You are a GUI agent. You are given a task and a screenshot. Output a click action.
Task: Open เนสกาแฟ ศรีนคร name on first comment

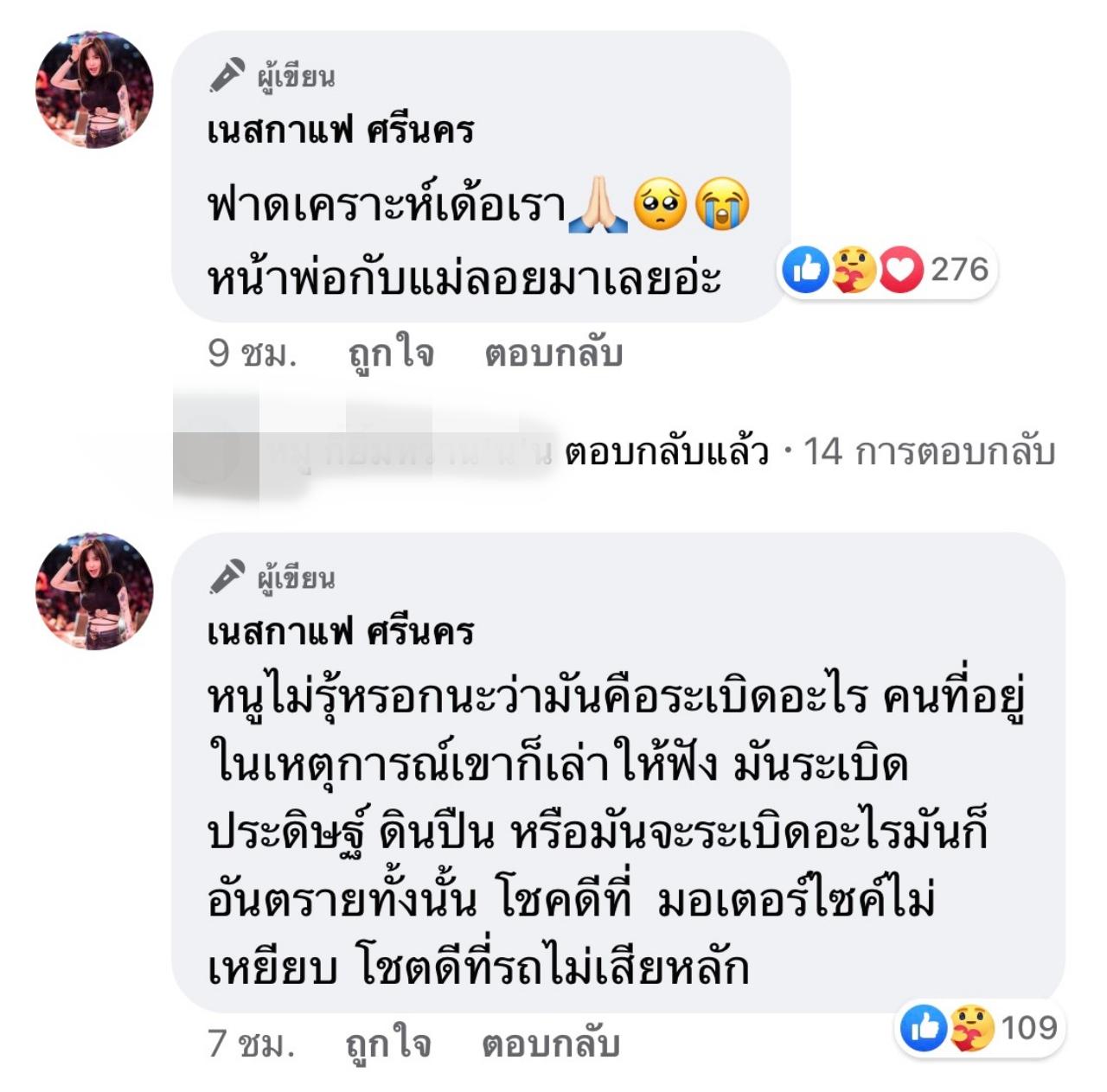click(x=341, y=131)
